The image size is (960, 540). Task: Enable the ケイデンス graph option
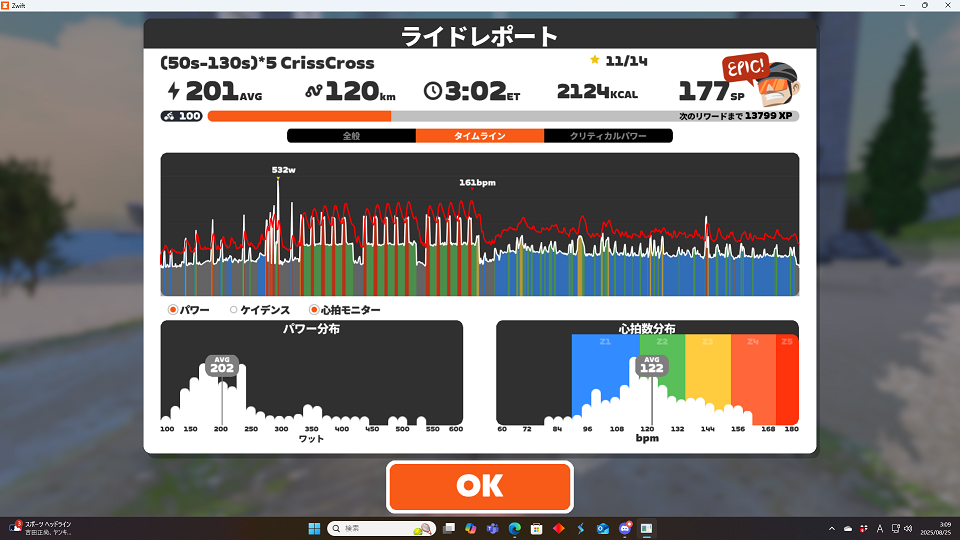[x=233, y=310]
